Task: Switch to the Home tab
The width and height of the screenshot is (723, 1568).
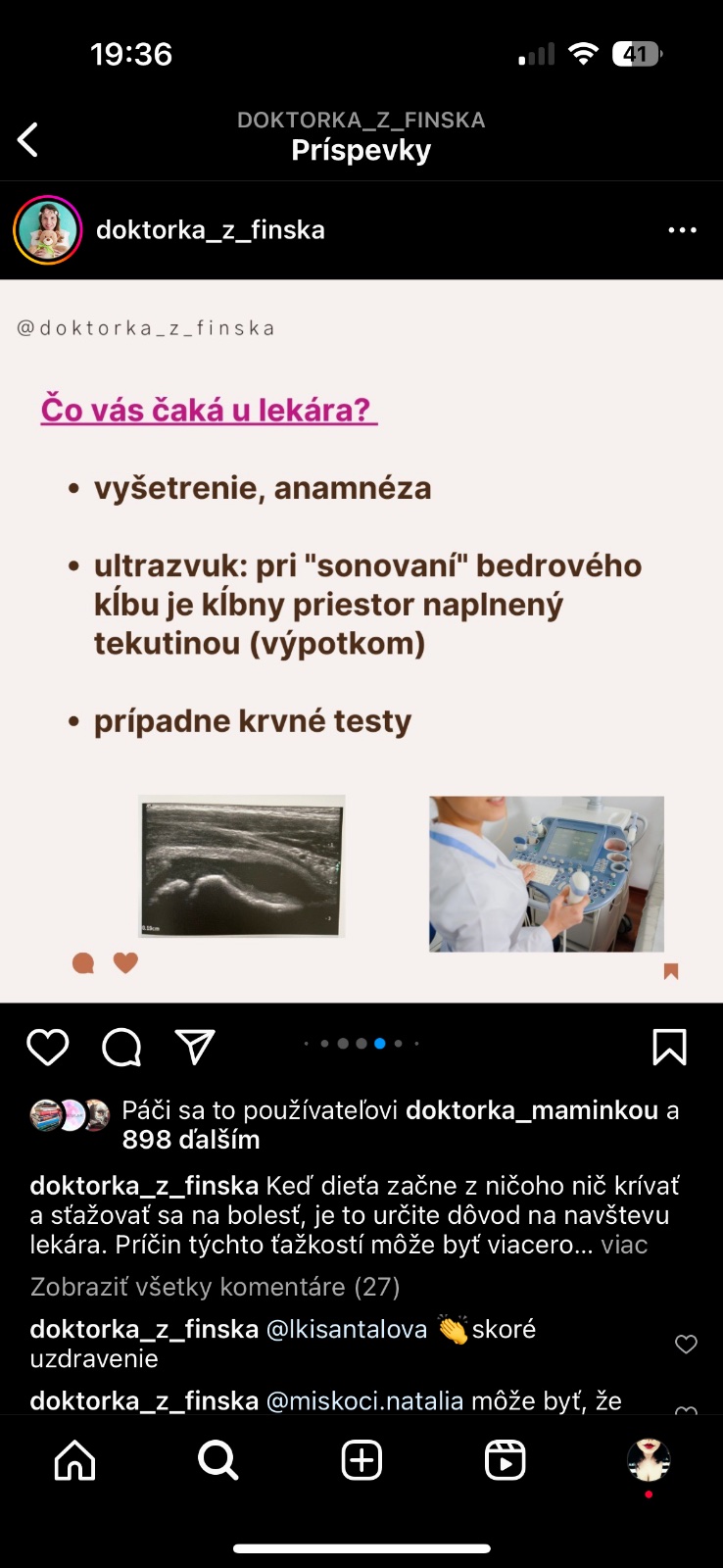Action: pyautogui.click(x=74, y=1461)
